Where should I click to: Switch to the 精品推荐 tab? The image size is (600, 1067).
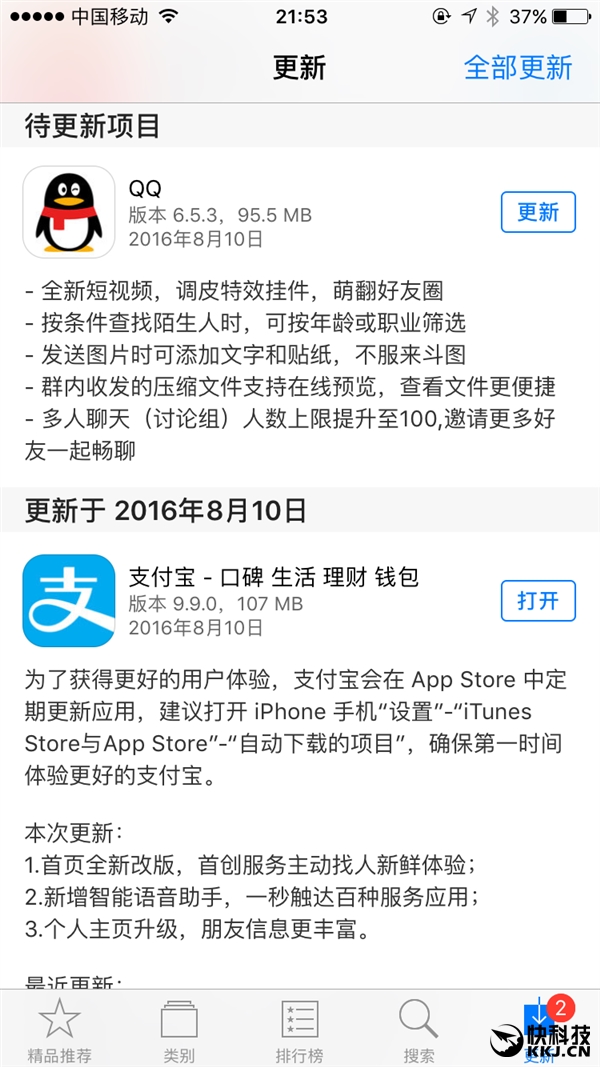point(59,1030)
